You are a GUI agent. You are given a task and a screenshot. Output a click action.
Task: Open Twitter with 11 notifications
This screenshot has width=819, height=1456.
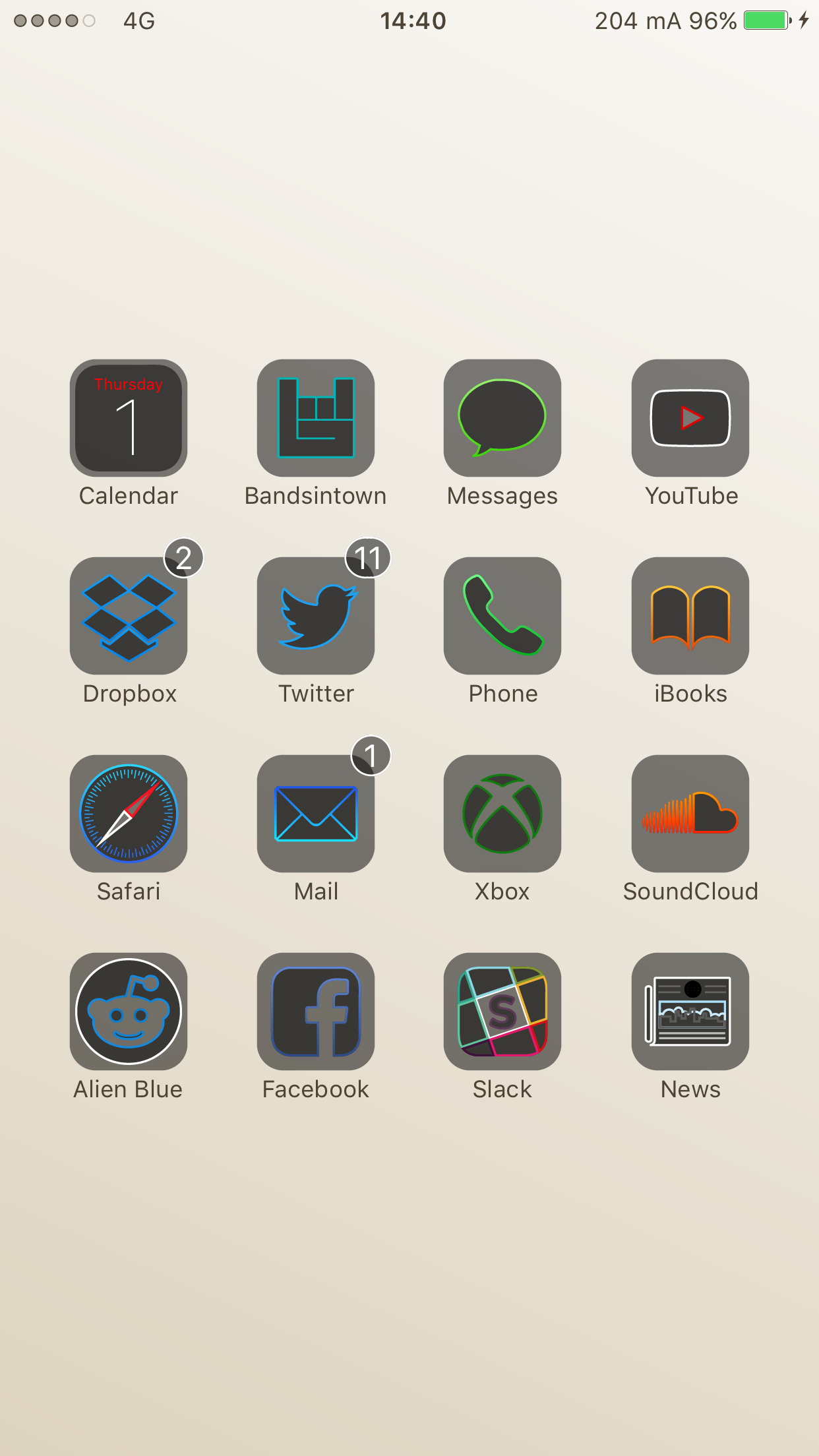pyautogui.click(x=316, y=616)
